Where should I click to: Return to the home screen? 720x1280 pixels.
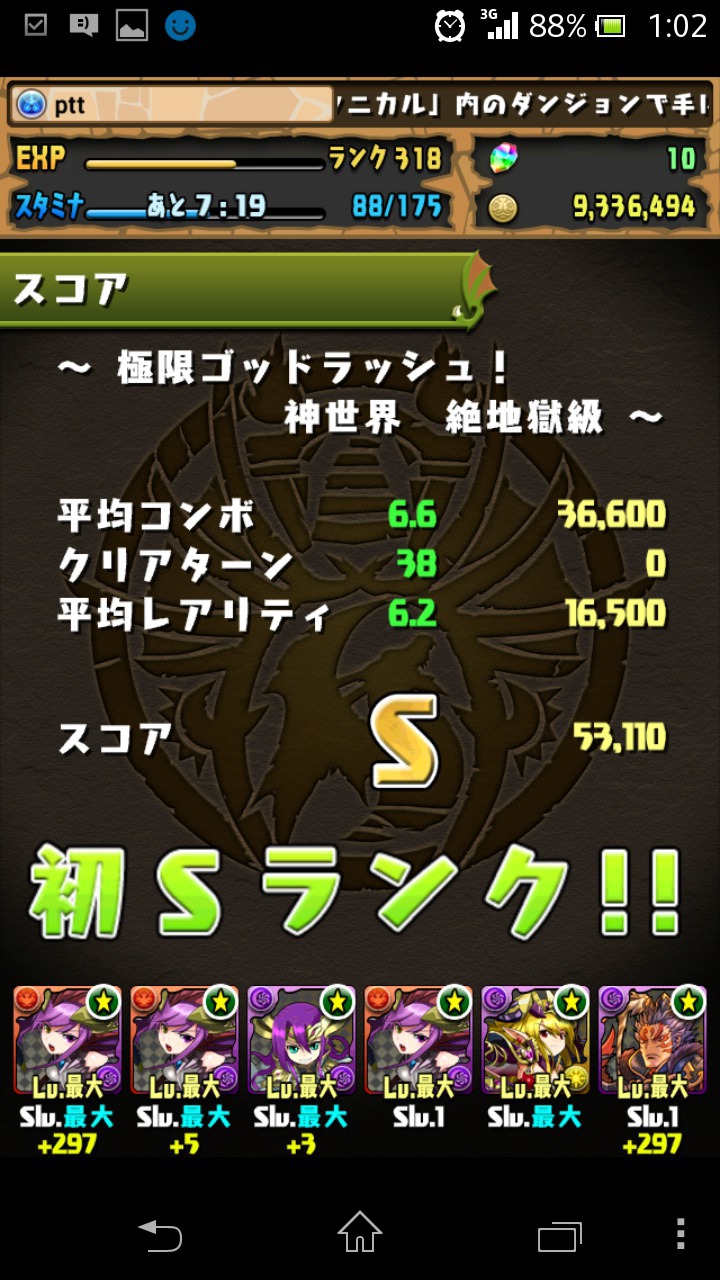[360, 1233]
